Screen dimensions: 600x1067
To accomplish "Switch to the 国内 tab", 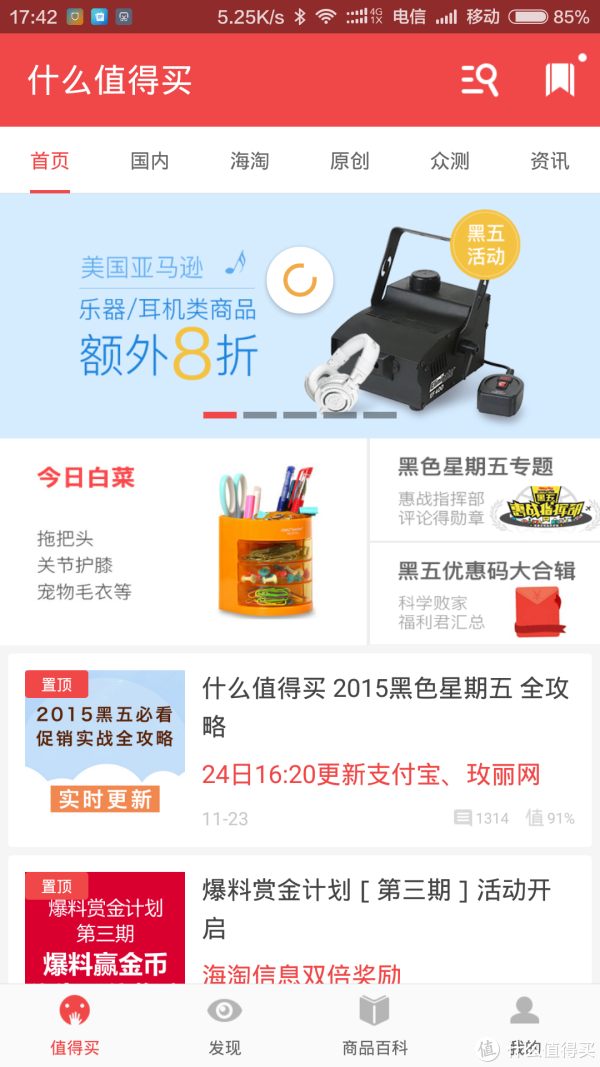I will click(x=150, y=161).
